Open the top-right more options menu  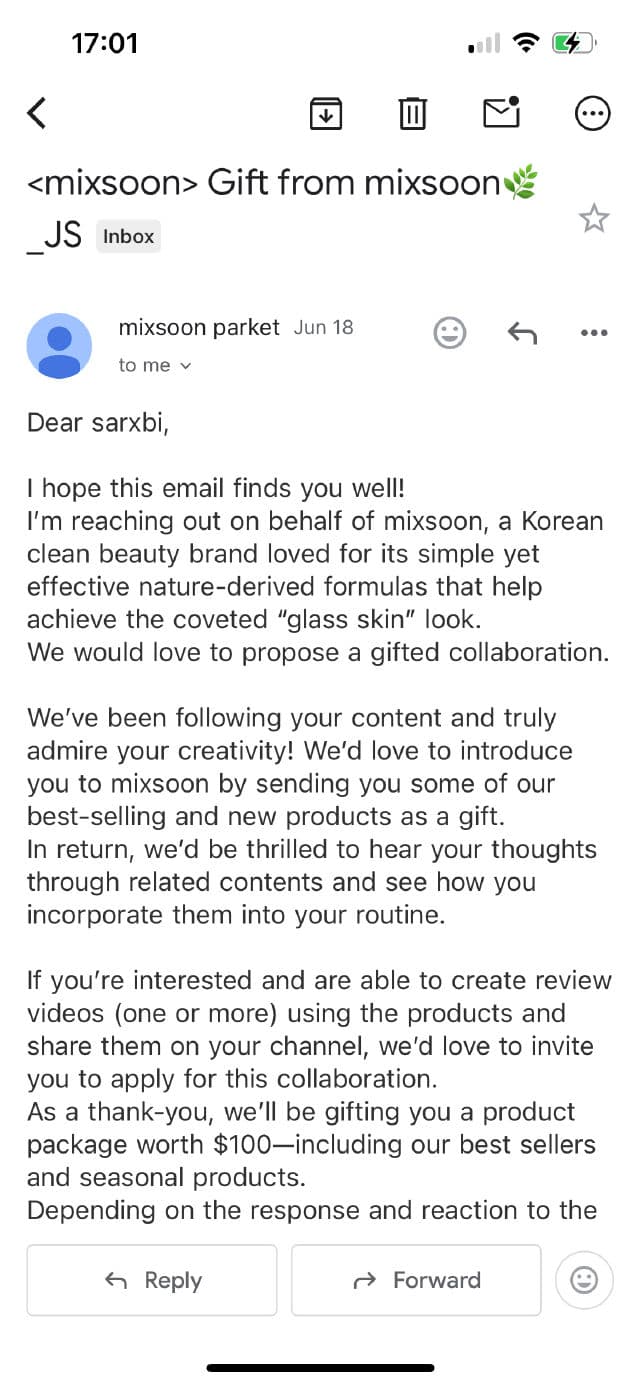tap(593, 114)
